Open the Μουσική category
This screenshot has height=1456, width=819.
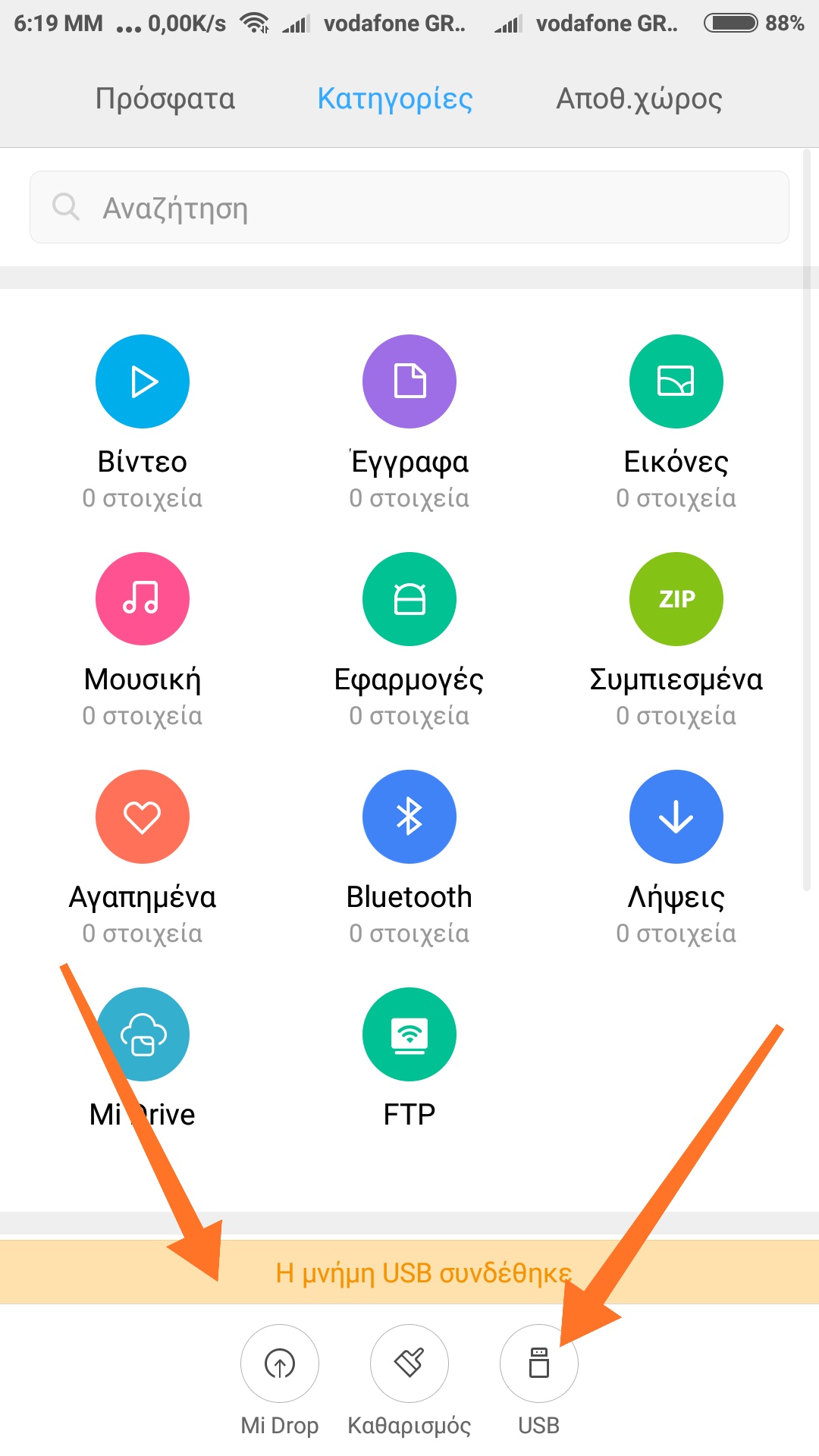point(143,599)
